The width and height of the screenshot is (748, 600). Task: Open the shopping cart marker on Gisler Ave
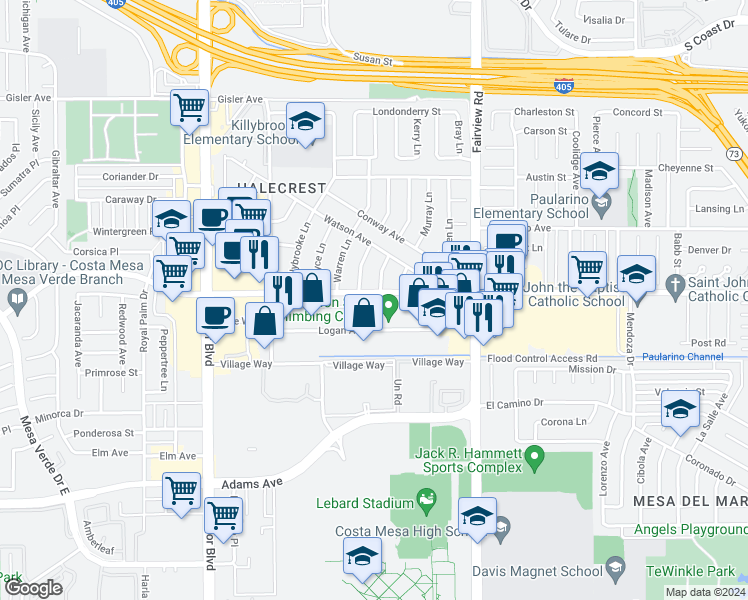[x=189, y=109]
